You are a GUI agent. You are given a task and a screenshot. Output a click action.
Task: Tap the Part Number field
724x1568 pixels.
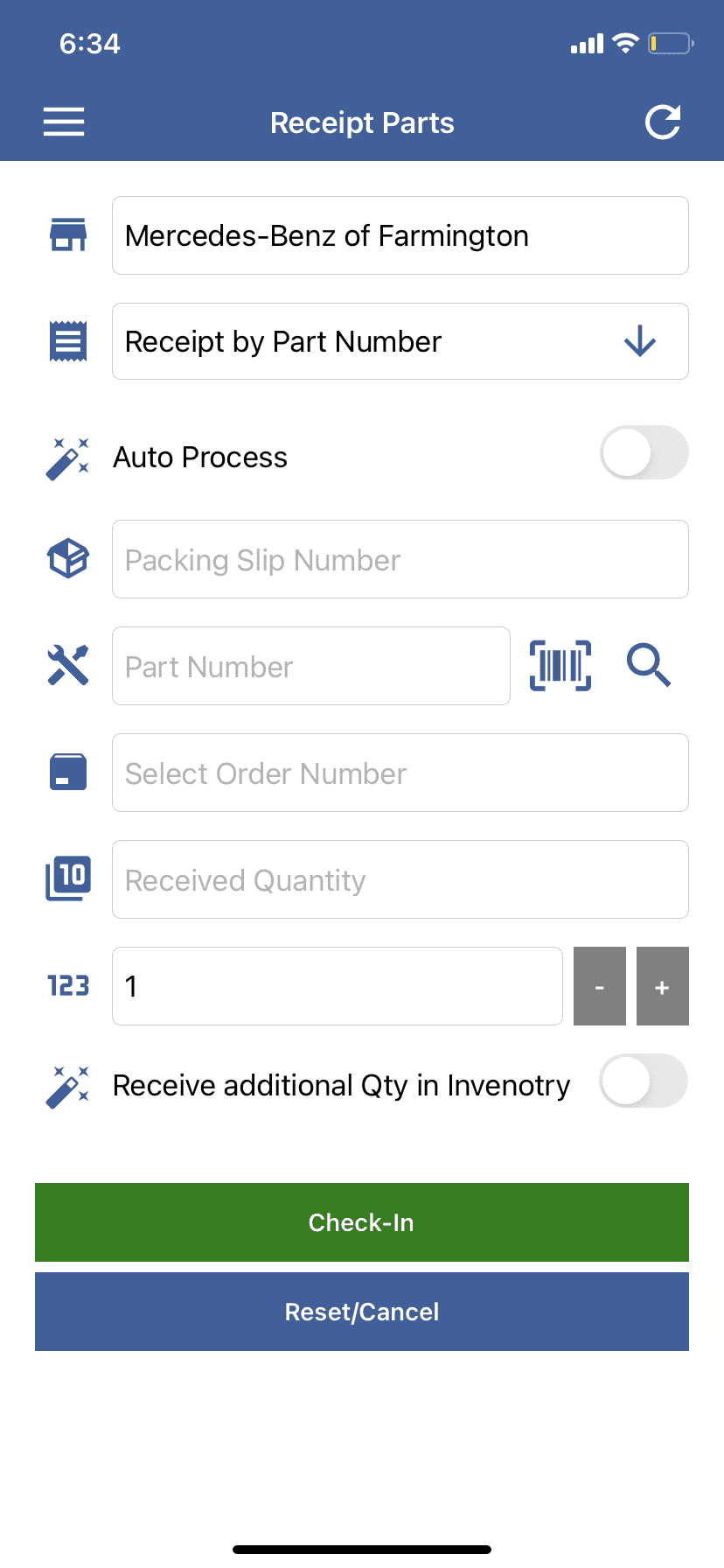(x=310, y=666)
